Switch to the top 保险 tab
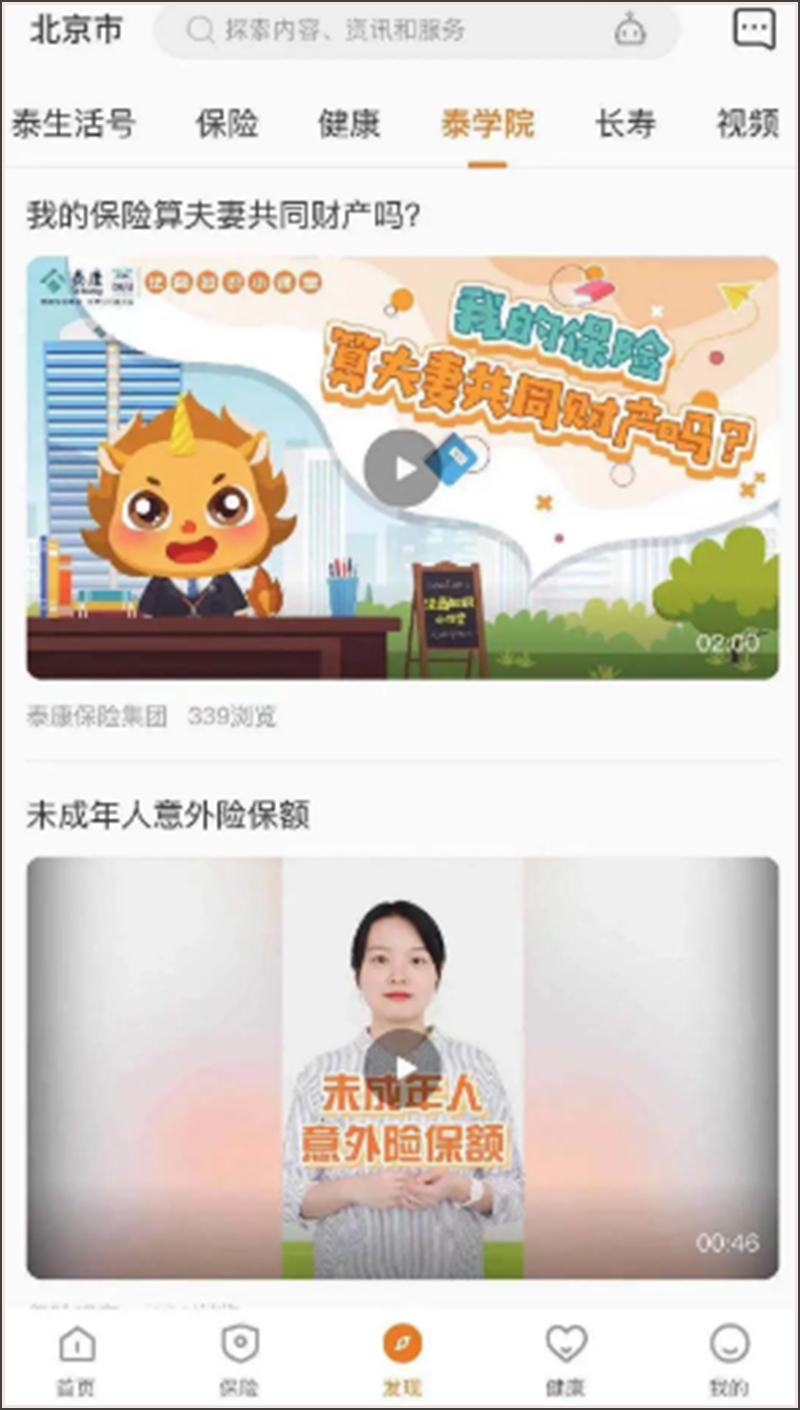The height and width of the screenshot is (1410, 800). pyautogui.click(x=227, y=124)
